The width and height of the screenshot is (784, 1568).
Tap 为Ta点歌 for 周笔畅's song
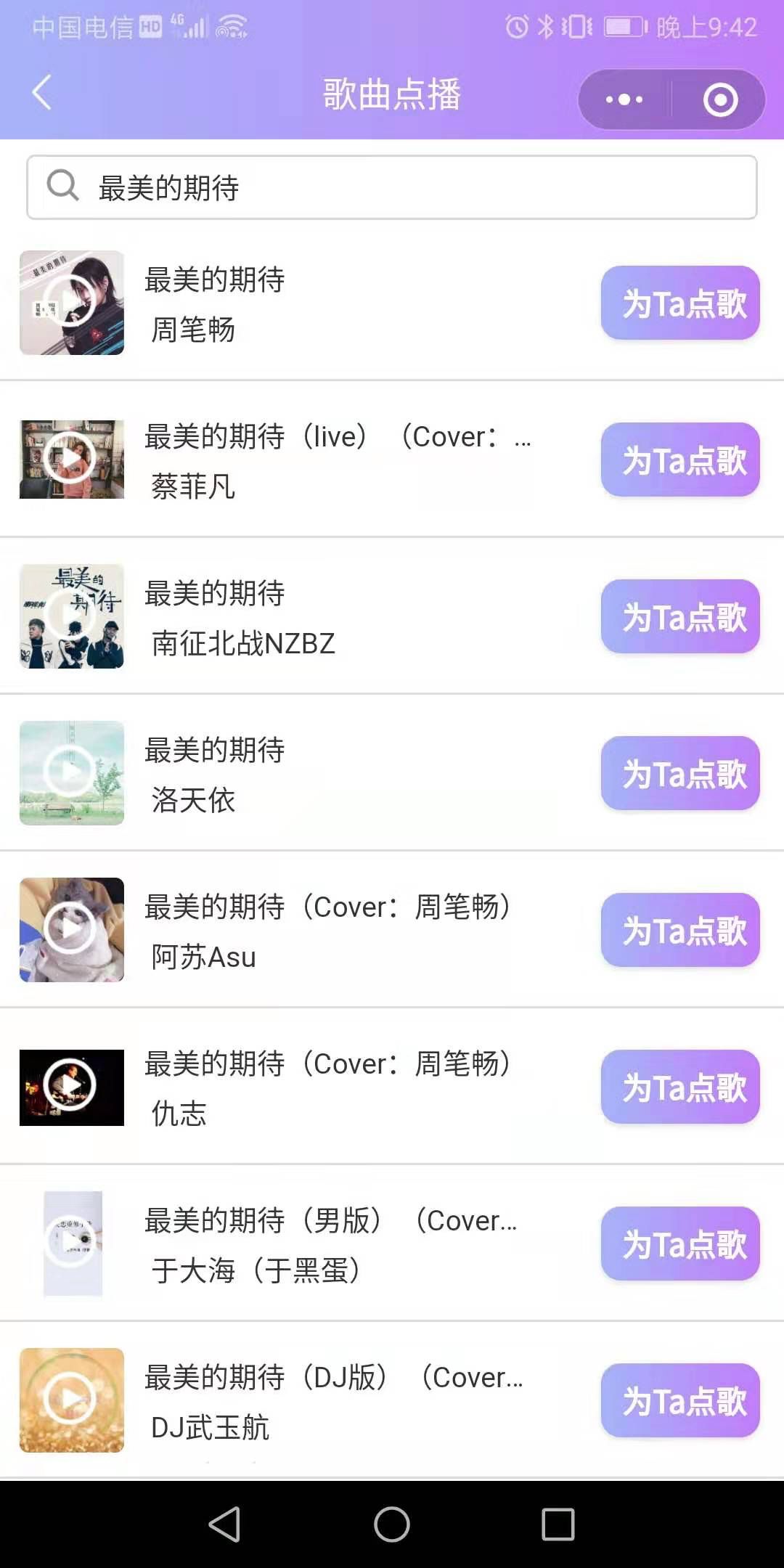pos(680,303)
